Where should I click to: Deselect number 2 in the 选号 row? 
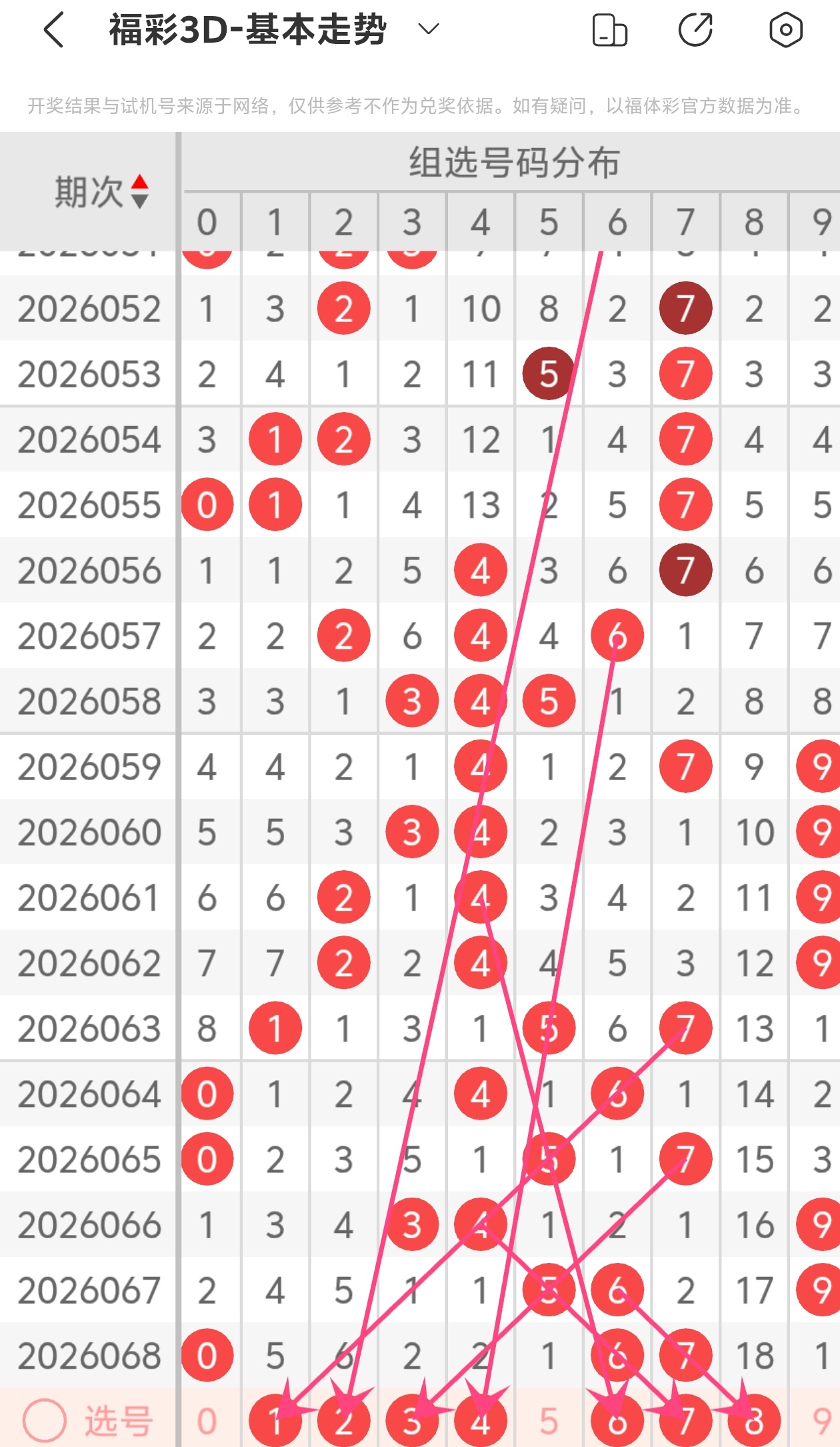click(x=344, y=1421)
